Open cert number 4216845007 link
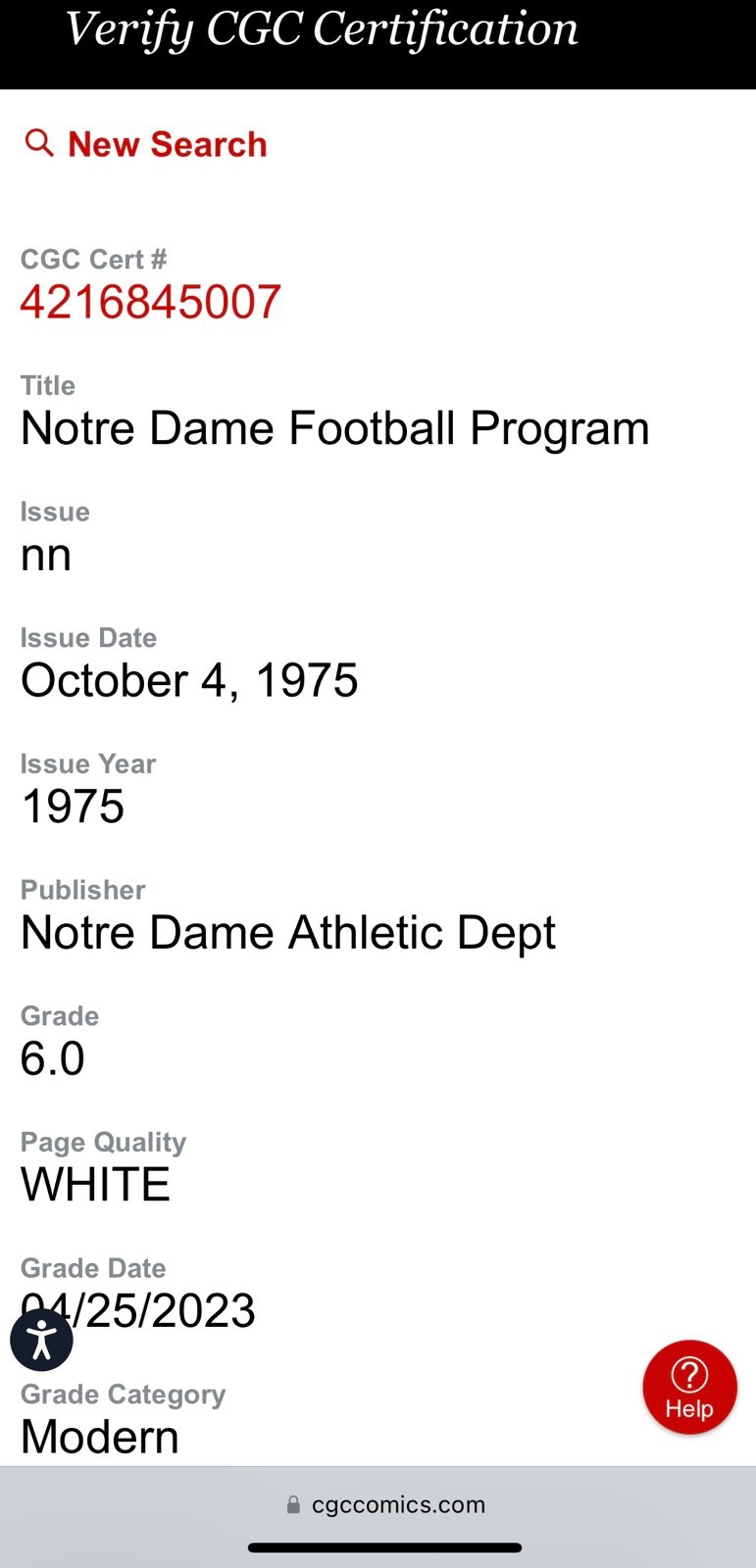 point(151,302)
